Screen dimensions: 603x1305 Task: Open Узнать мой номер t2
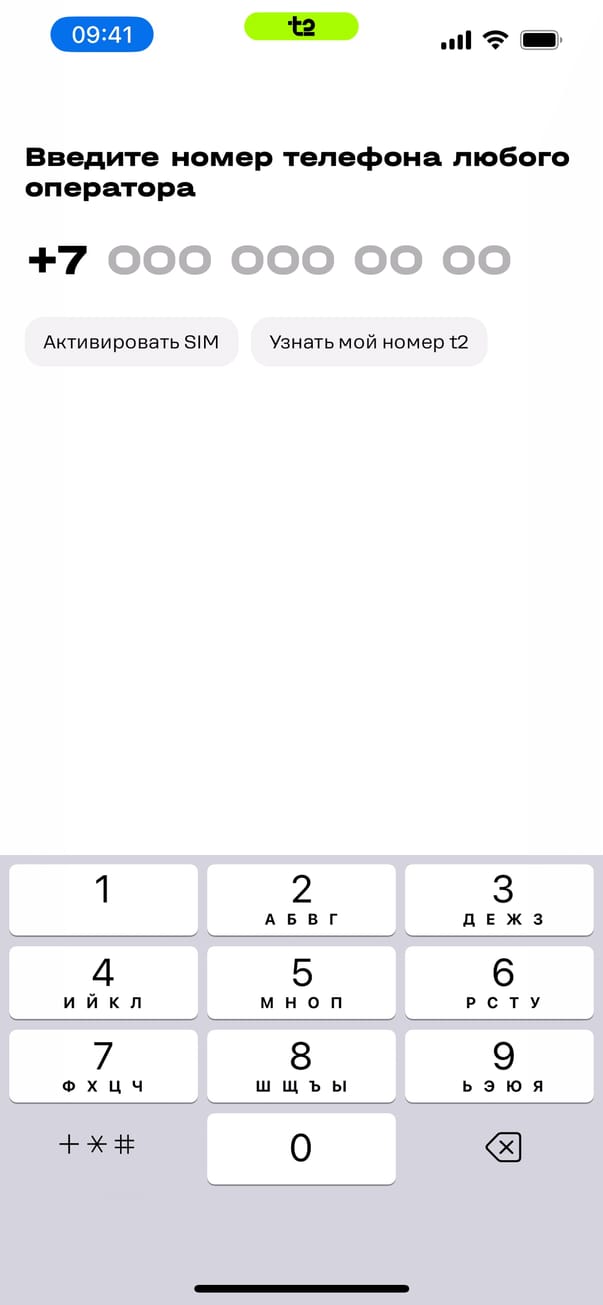pos(368,342)
